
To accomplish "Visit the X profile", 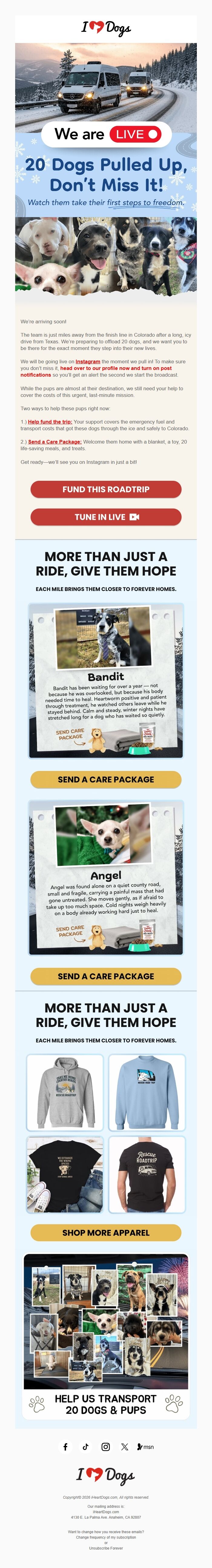I will tap(125, 1447).
